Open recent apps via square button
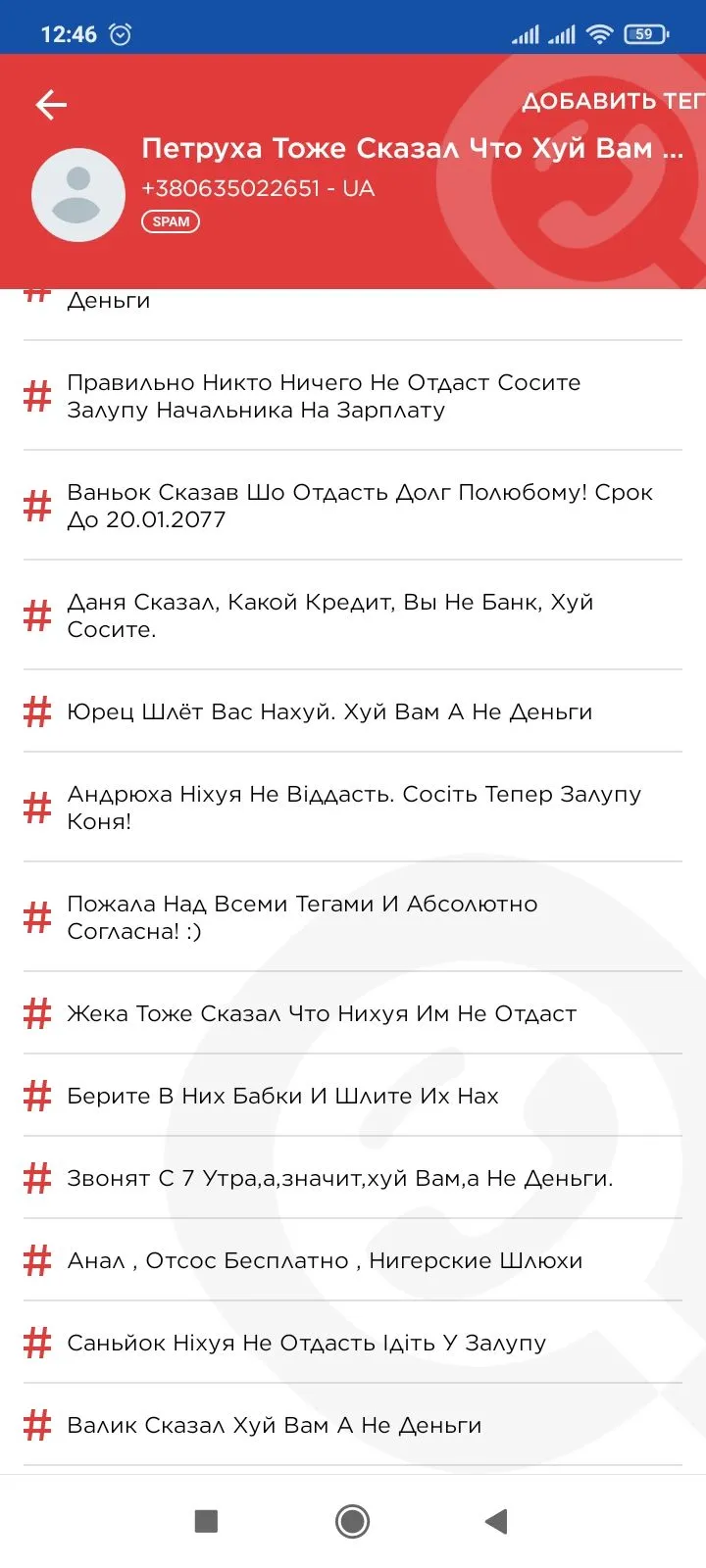The height and width of the screenshot is (1568, 706). [x=206, y=1521]
